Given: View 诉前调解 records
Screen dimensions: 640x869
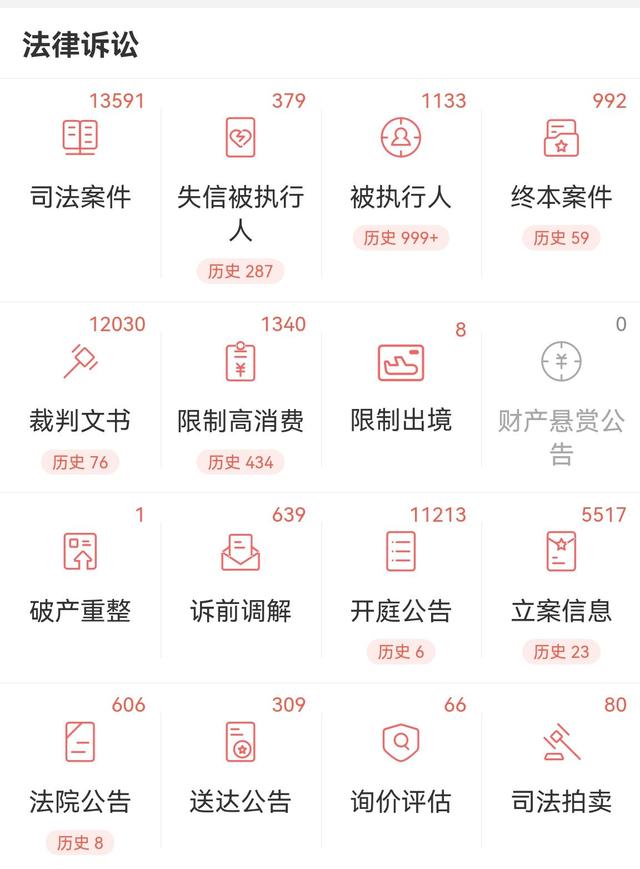Looking at the screenshot, I should click(x=240, y=580).
